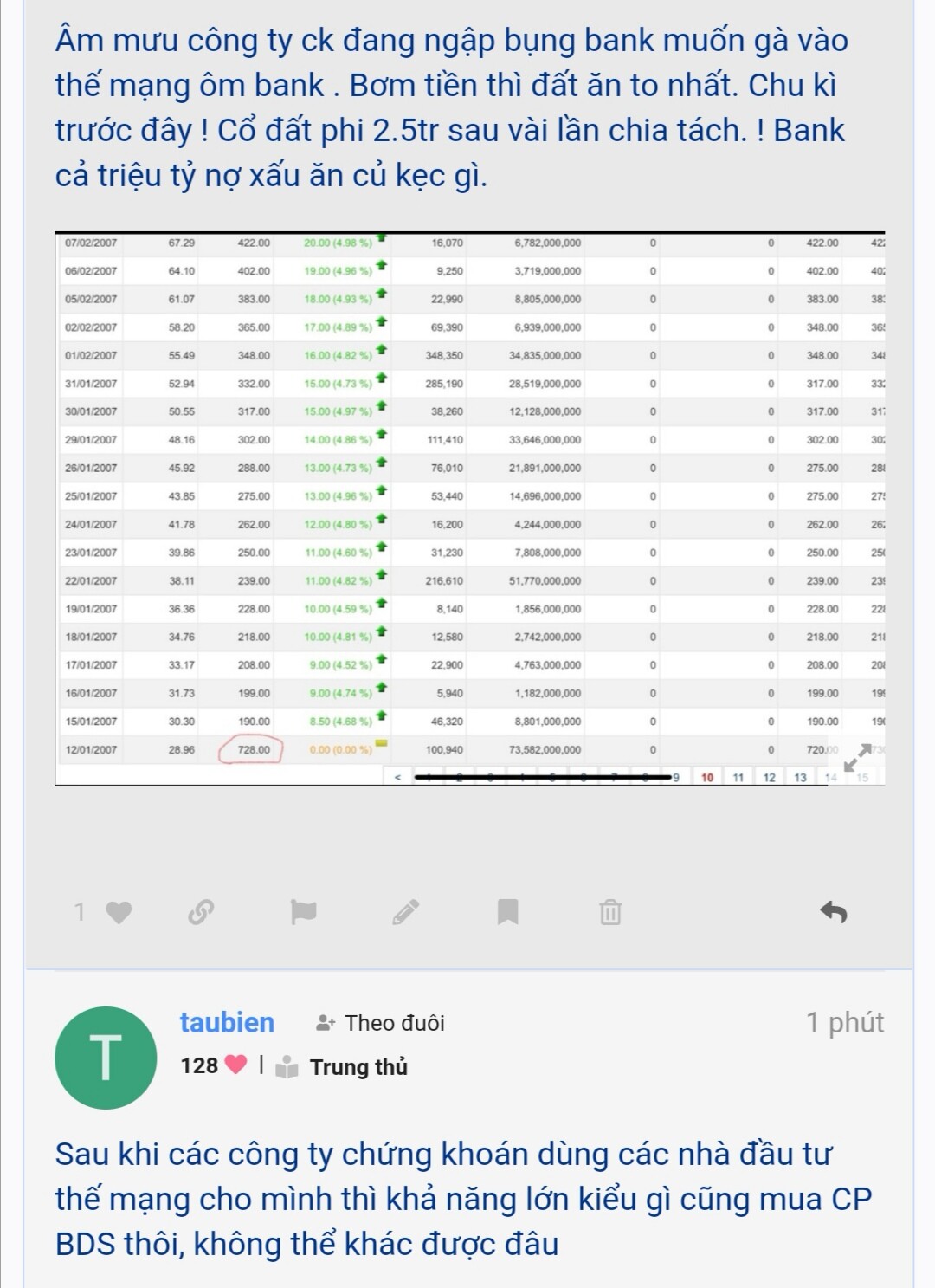Edit the post with the pencil icon
Viewport: 935px width, 1288px height.
tap(405, 912)
